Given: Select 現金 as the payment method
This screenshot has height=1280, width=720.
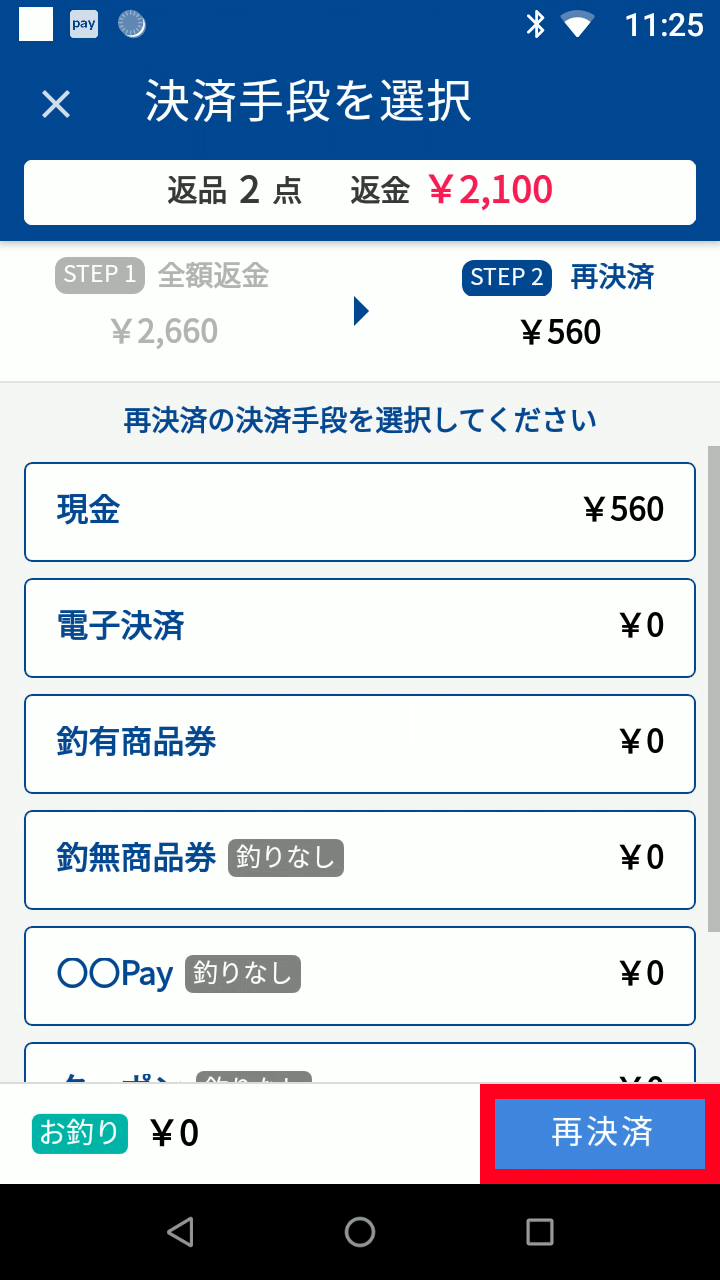Looking at the screenshot, I should click(360, 511).
